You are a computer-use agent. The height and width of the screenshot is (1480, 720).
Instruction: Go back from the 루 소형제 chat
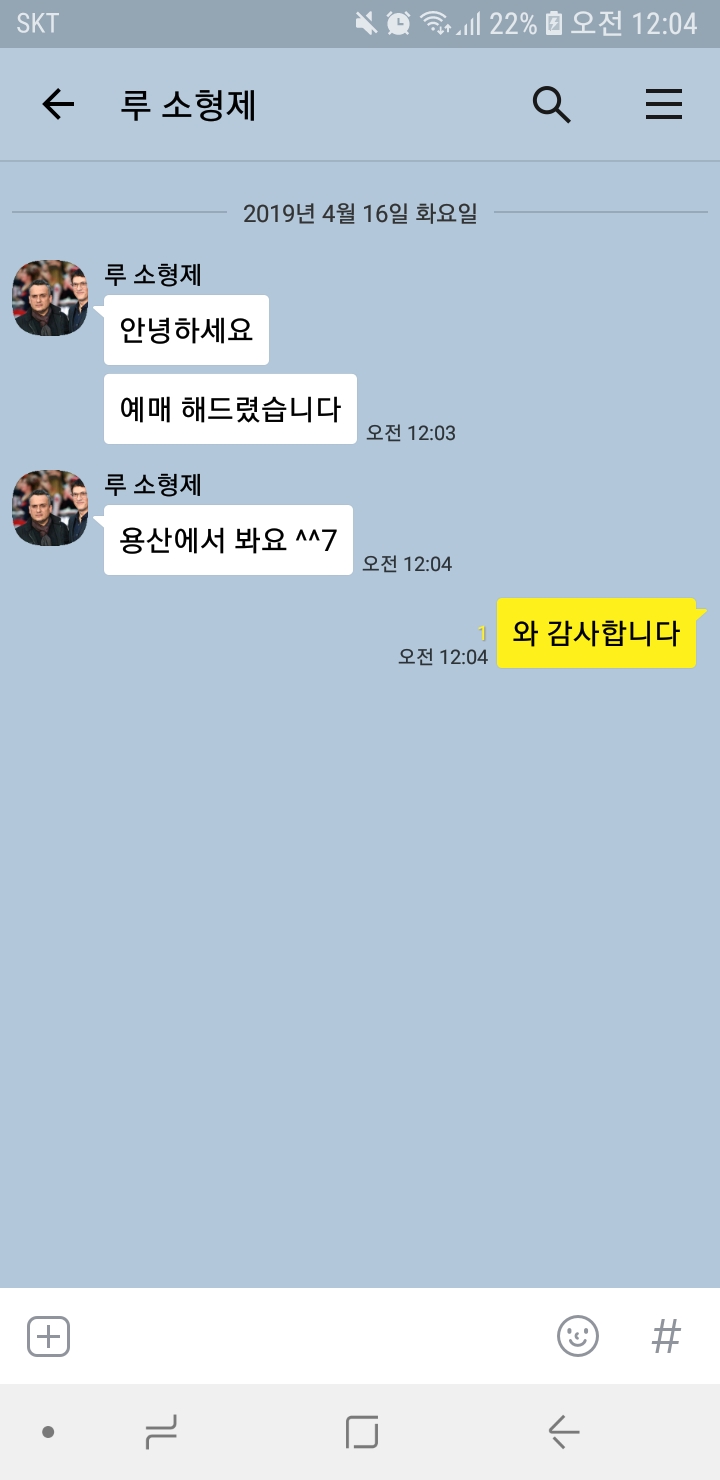pyautogui.click(x=58, y=104)
